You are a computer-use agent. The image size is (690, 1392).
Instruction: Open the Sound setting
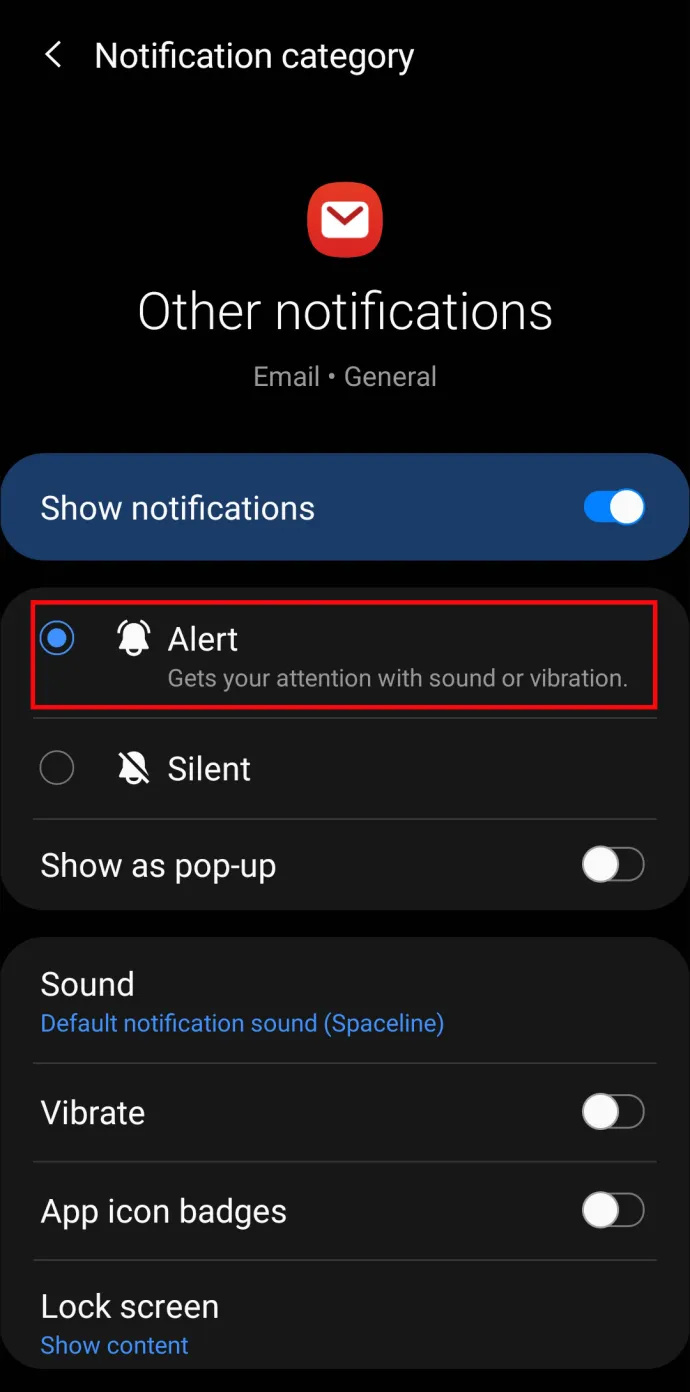(344, 1001)
